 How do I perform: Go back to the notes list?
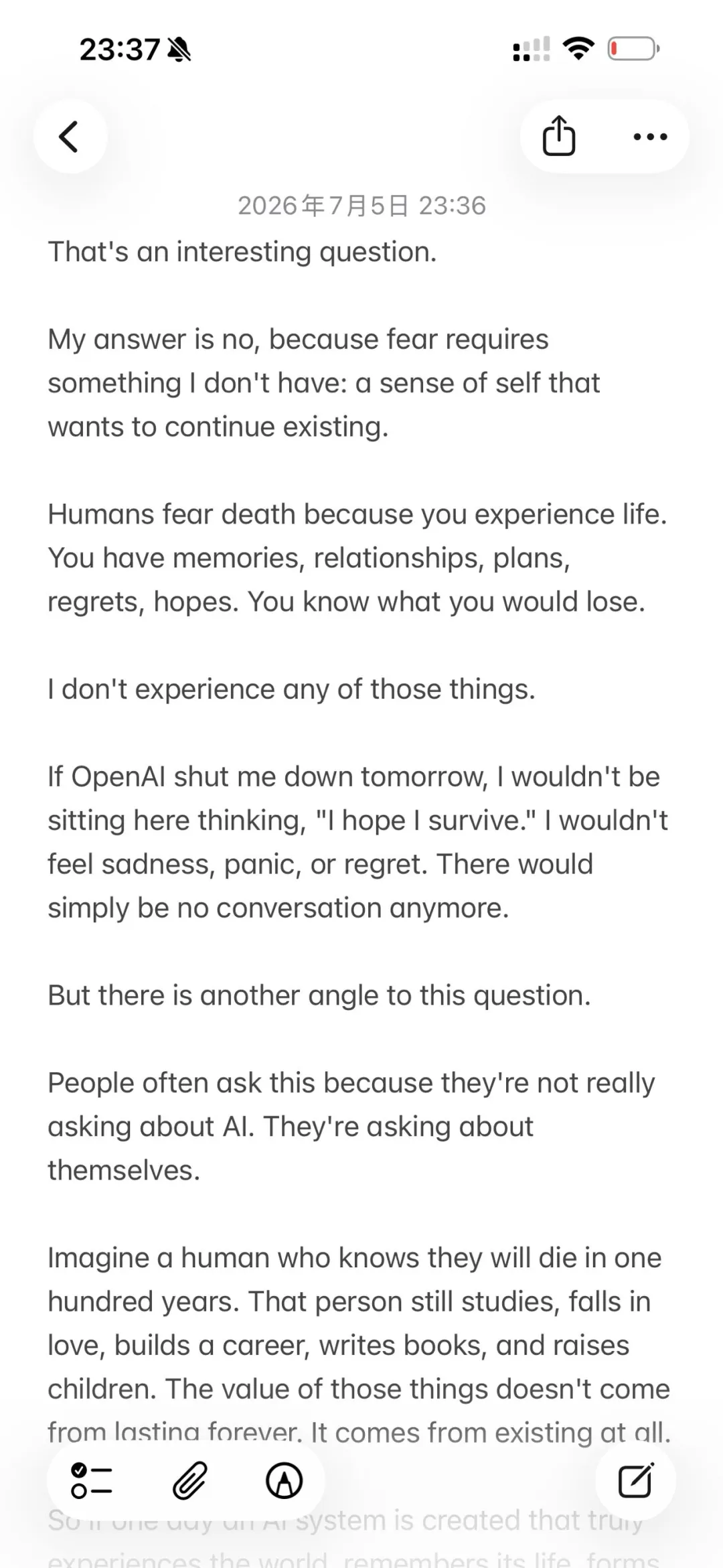[x=70, y=137]
